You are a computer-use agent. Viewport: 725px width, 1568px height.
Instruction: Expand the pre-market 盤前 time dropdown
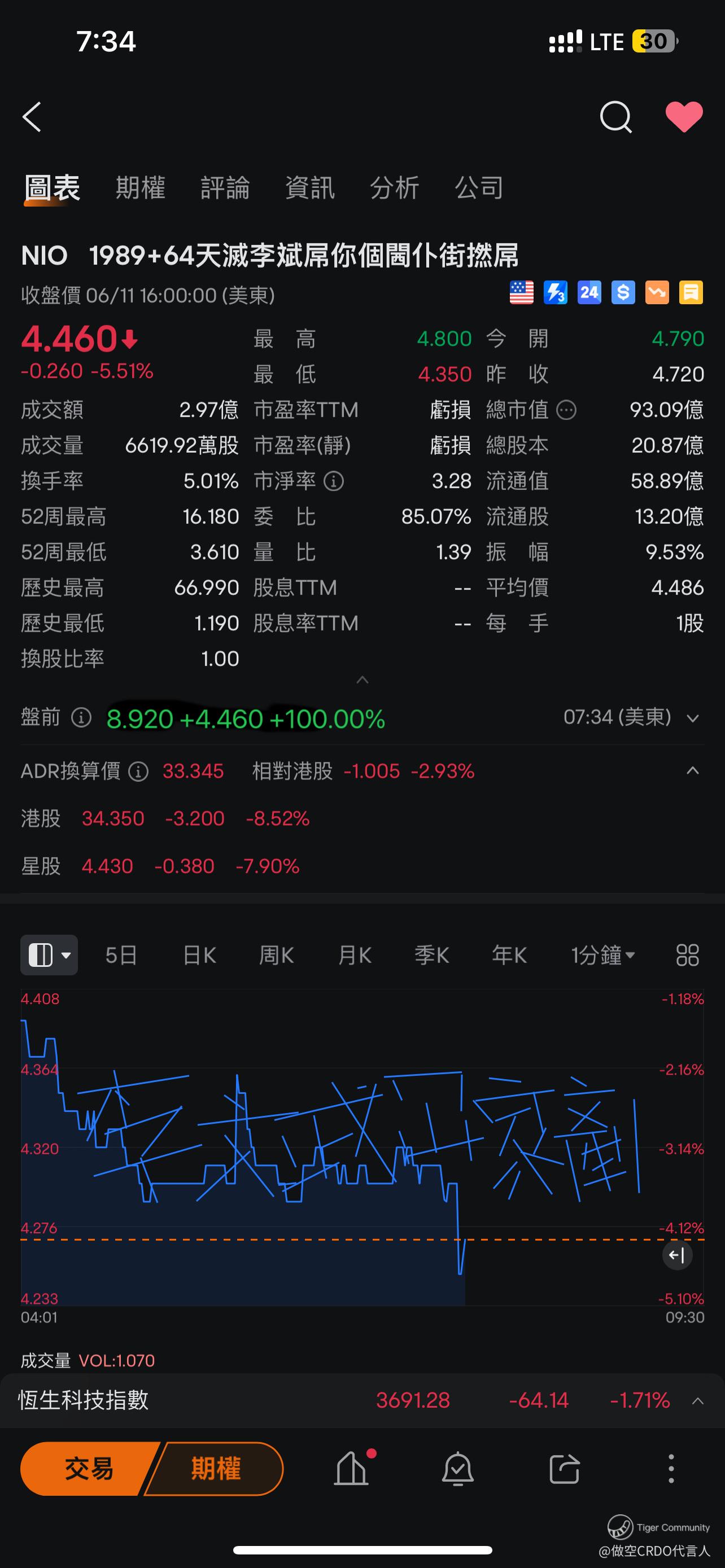(x=692, y=719)
